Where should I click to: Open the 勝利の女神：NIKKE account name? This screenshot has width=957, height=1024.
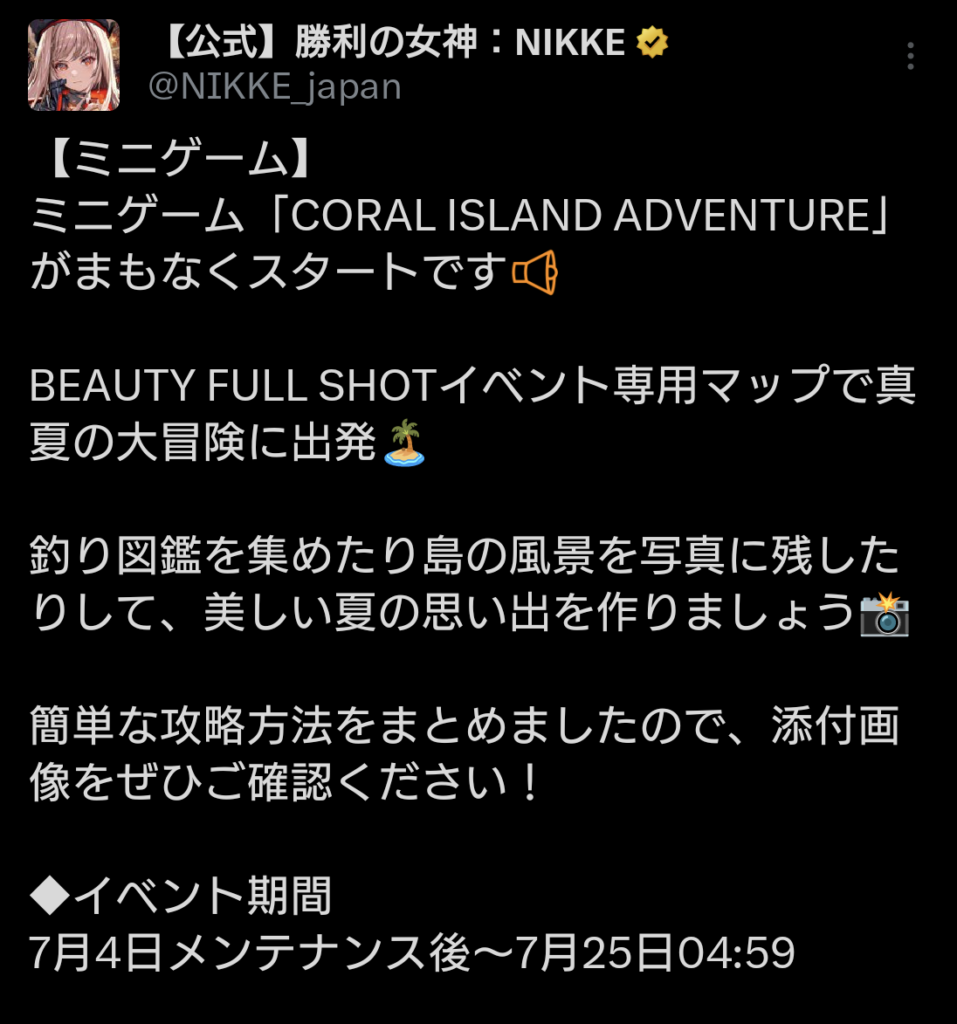[395, 42]
